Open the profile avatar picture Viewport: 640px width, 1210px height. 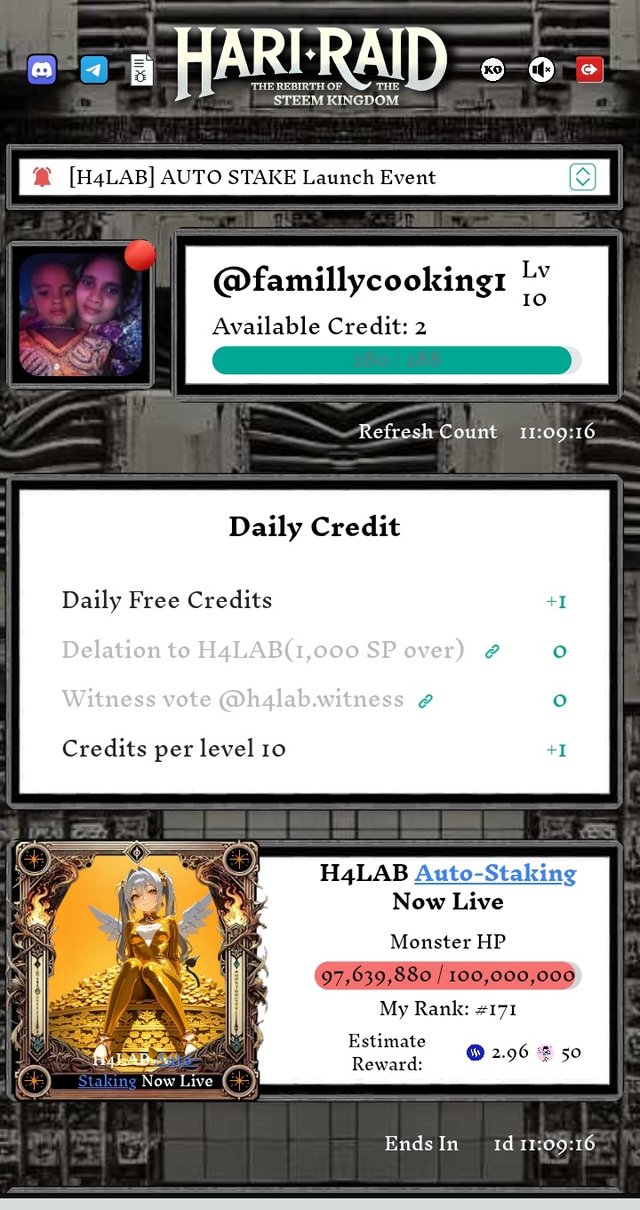pos(81,314)
